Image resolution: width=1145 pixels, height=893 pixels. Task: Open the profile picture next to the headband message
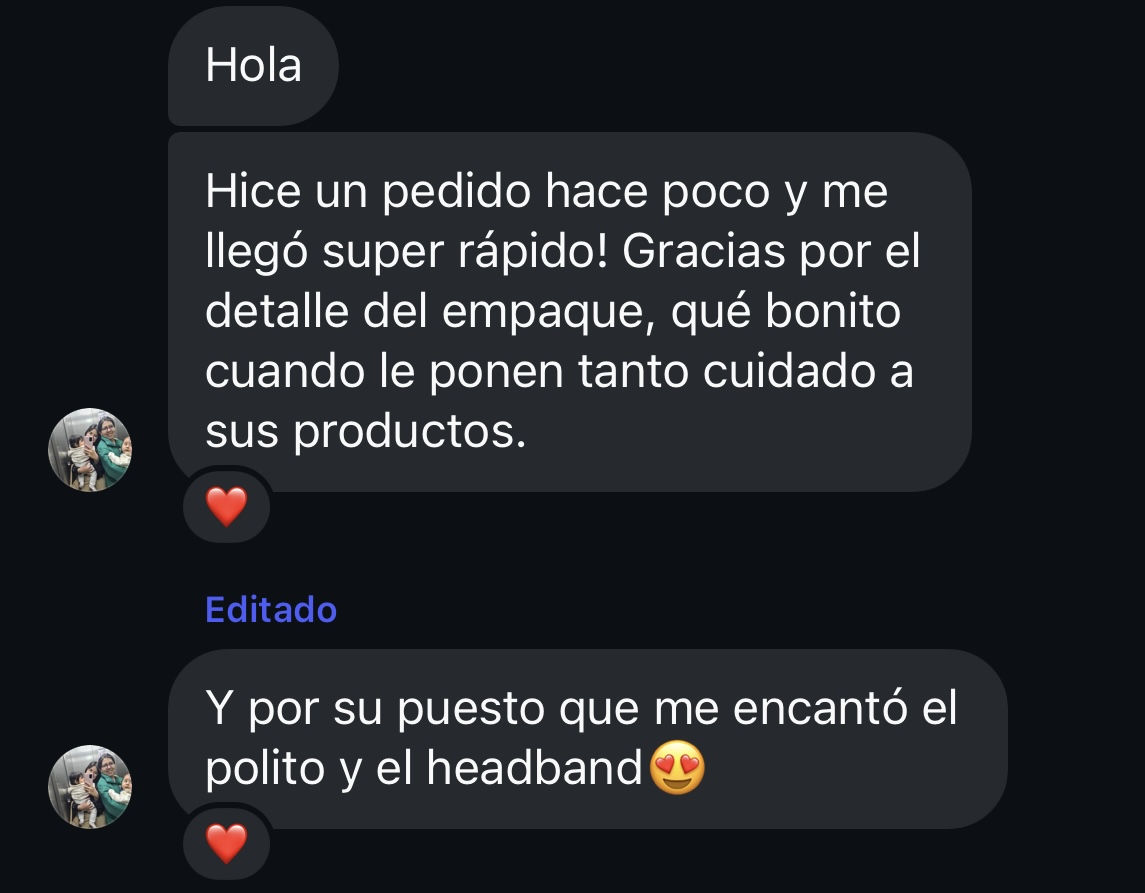coord(91,786)
